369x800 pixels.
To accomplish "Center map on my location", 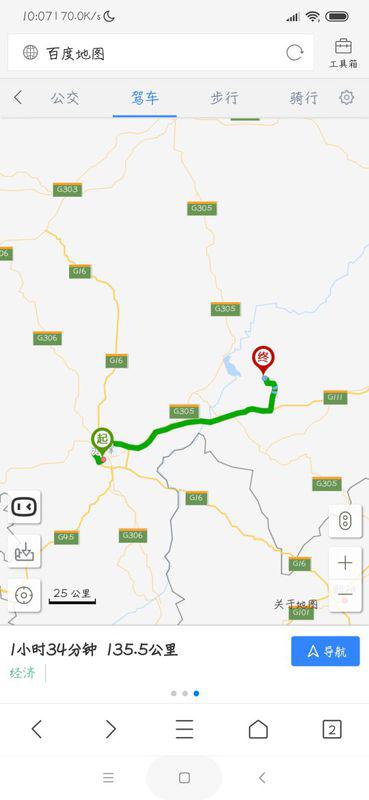I will [24, 595].
